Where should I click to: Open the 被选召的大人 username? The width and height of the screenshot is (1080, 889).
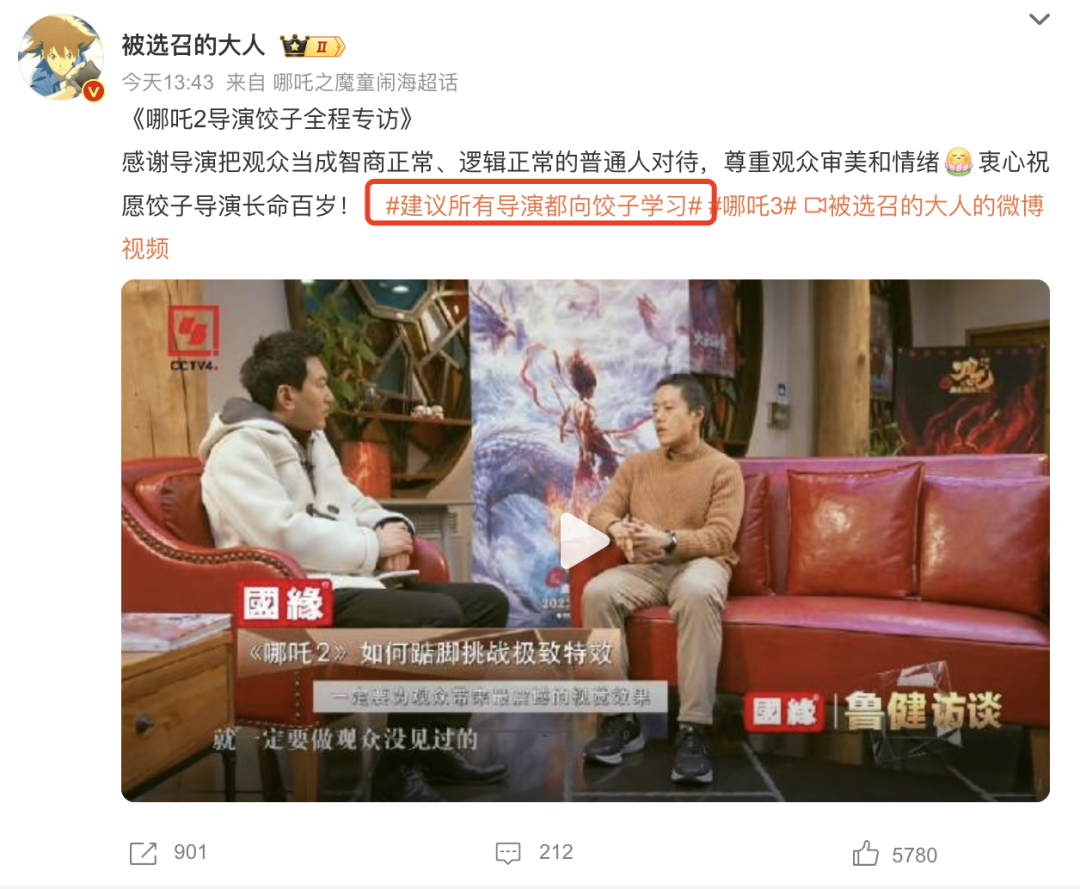(x=194, y=45)
